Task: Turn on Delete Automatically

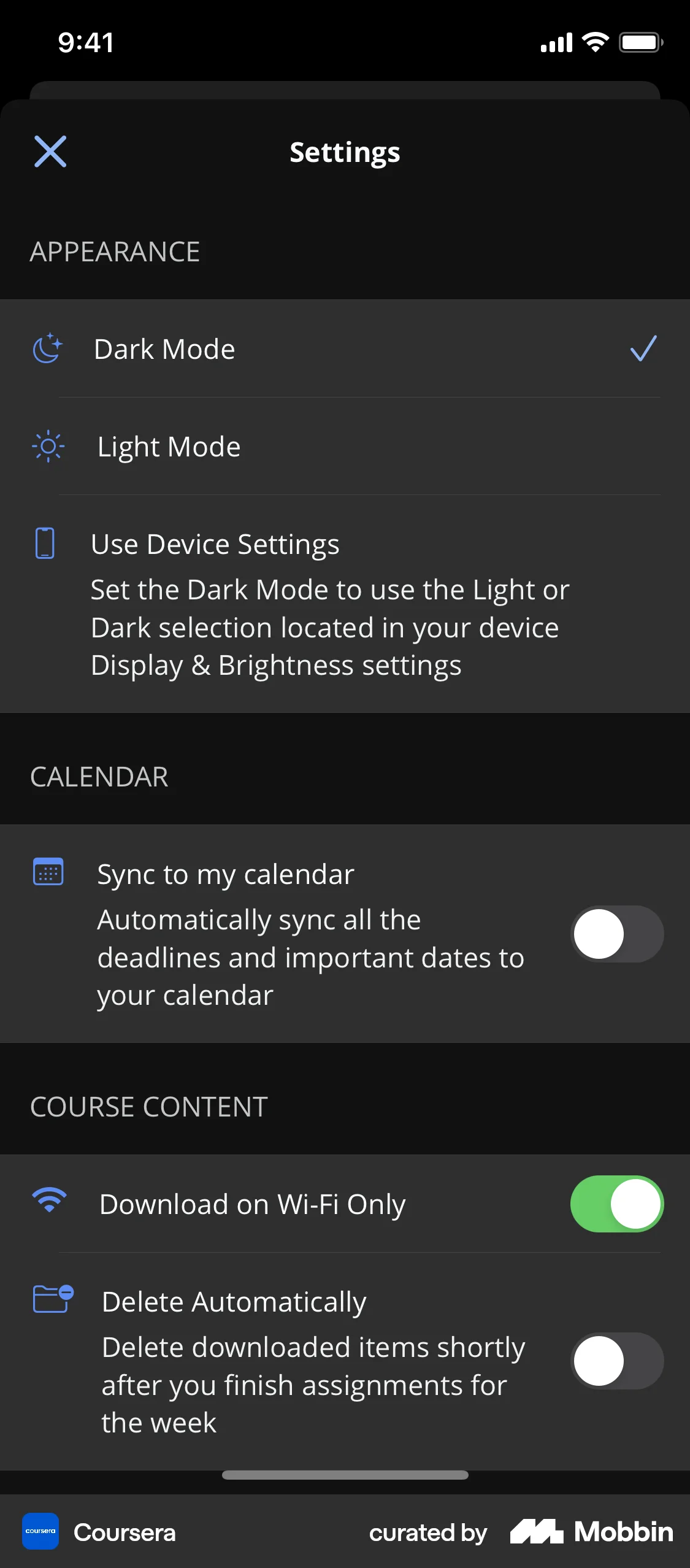Action: pos(616,1361)
